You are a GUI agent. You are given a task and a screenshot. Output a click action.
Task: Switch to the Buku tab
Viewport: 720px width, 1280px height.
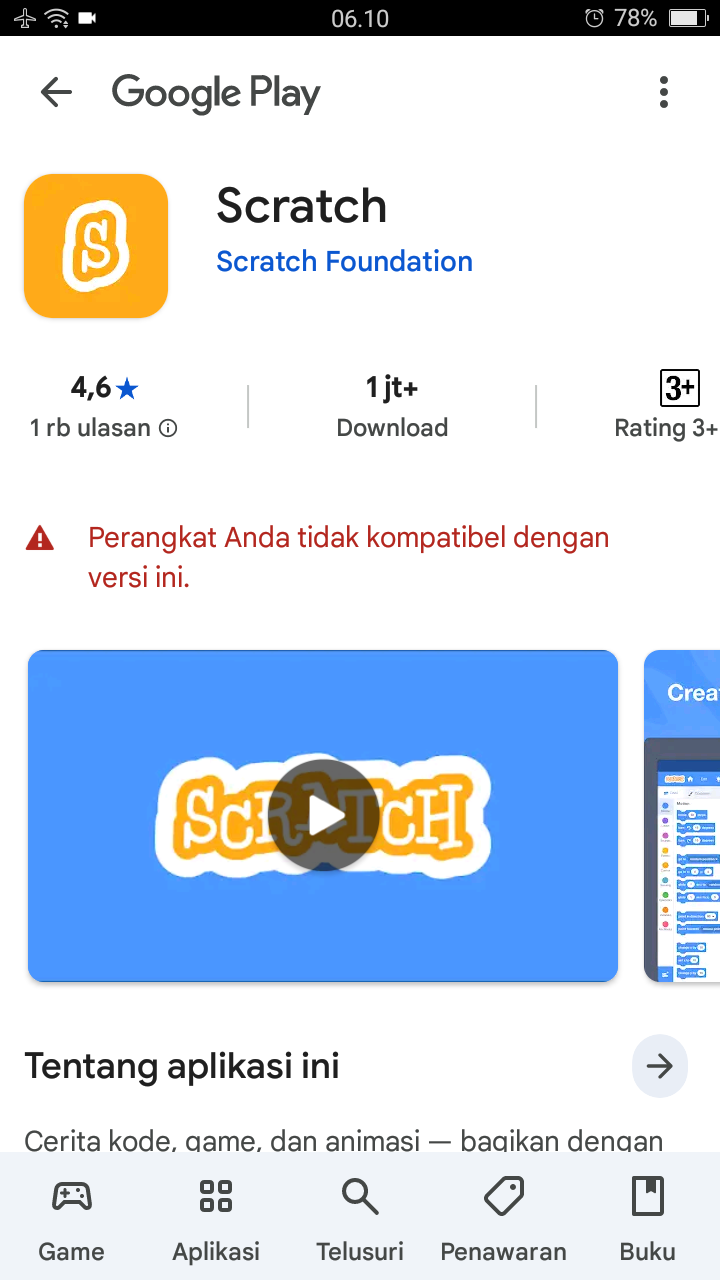(x=648, y=1218)
